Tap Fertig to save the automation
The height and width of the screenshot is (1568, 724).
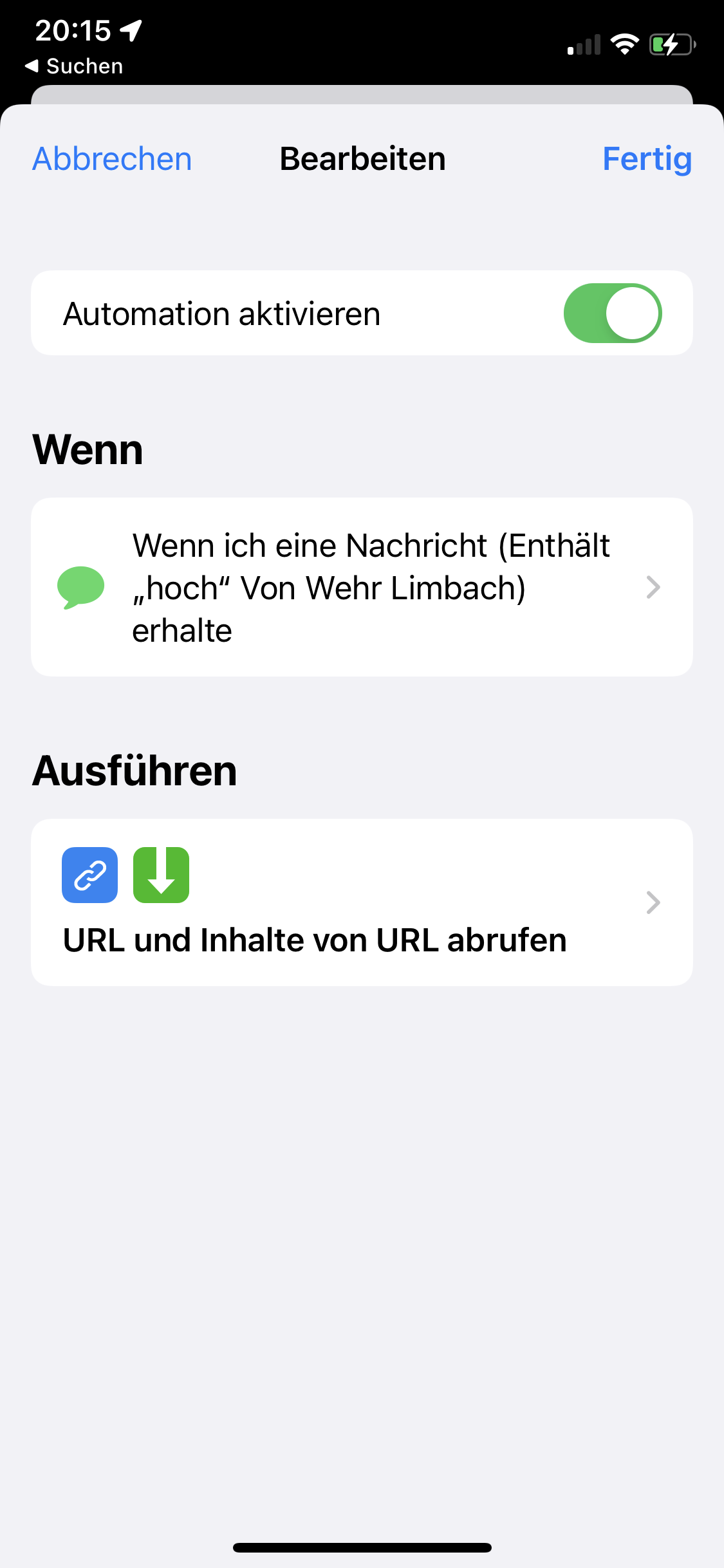[x=646, y=159]
